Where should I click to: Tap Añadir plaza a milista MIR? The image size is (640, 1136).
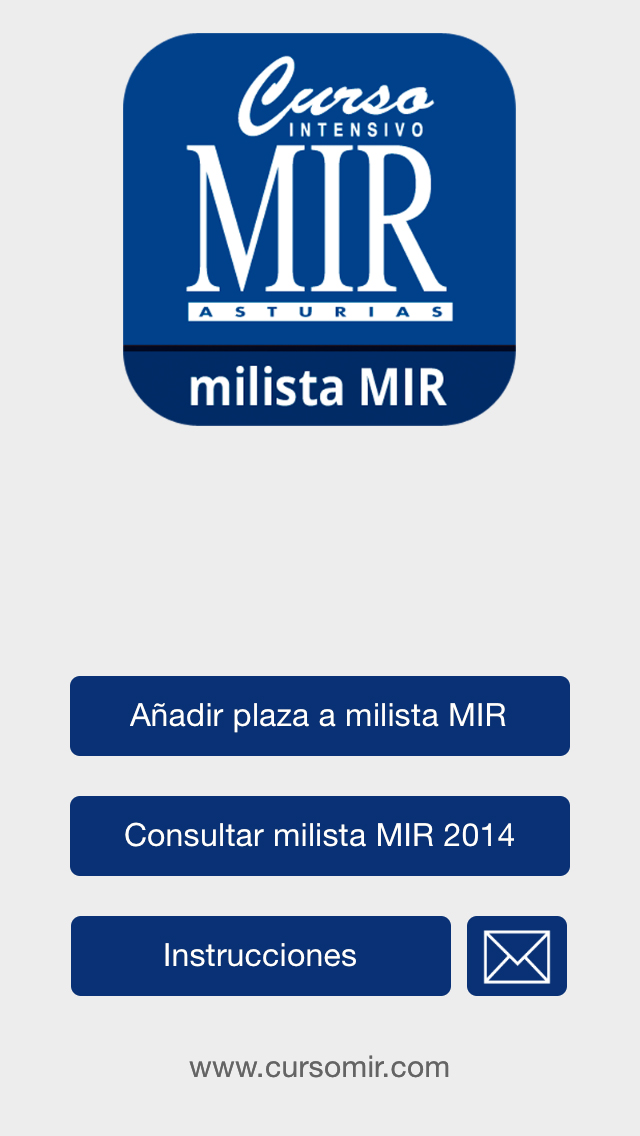(320, 716)
